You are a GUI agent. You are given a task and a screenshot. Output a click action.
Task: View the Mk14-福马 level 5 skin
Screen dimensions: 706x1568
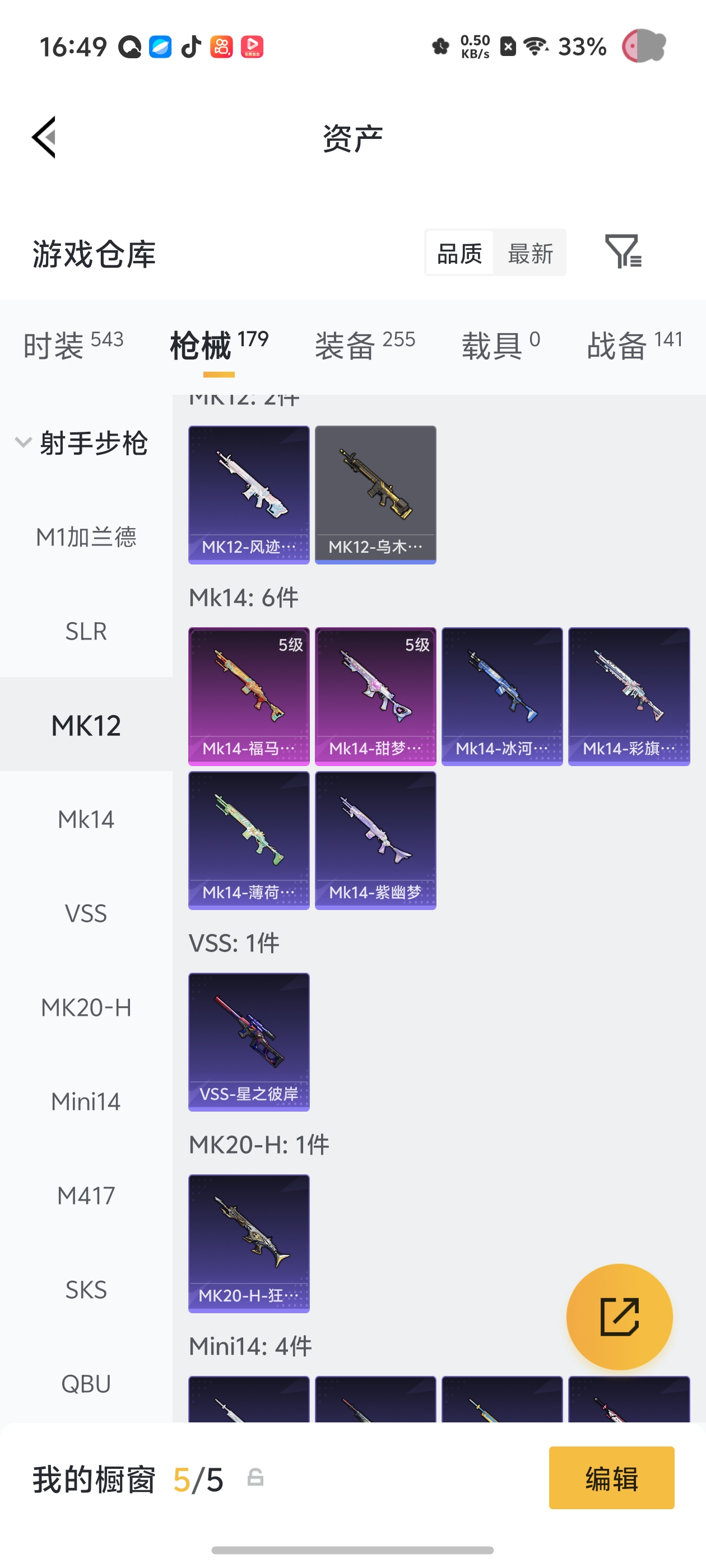point(249,696)
